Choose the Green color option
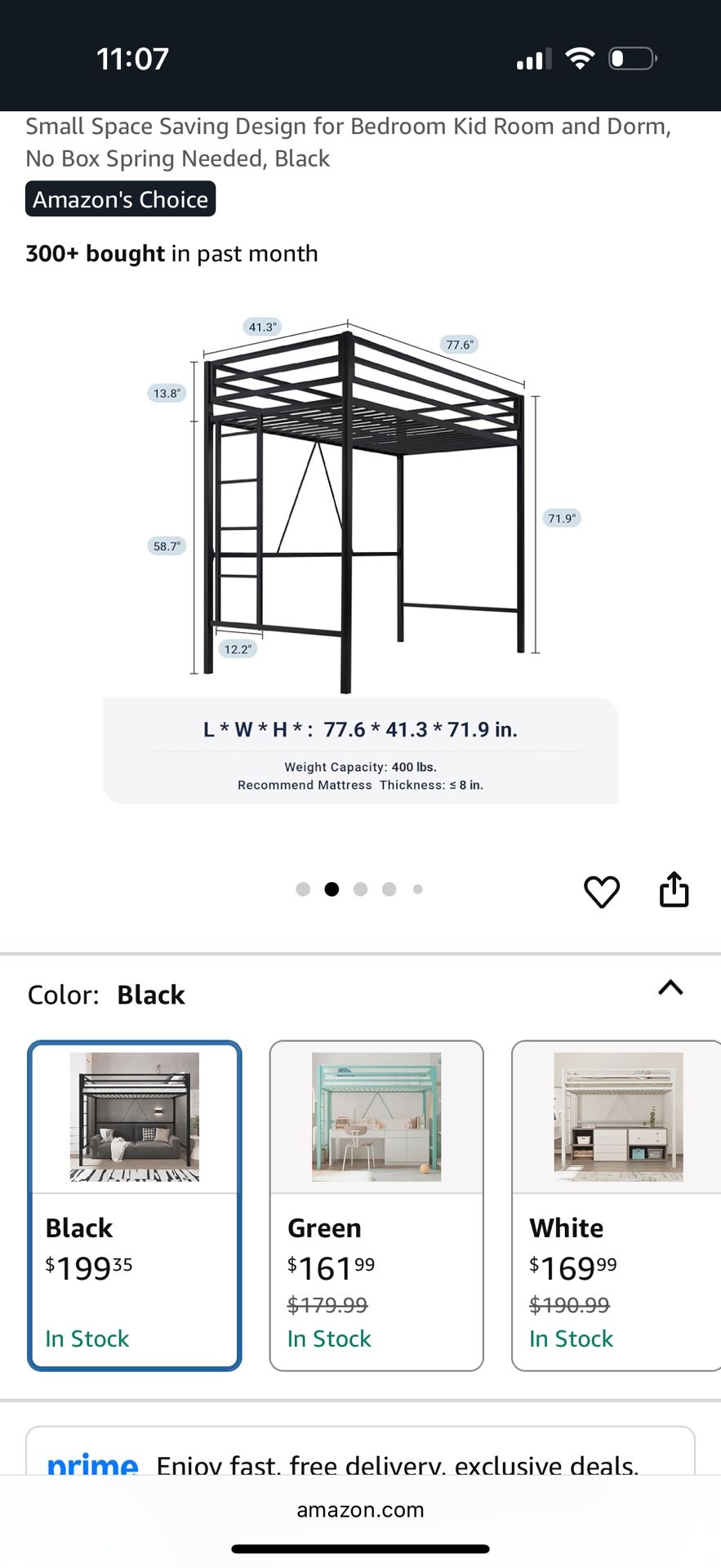The width and height of the screenshot is (721, 1568). [376, 1205]
